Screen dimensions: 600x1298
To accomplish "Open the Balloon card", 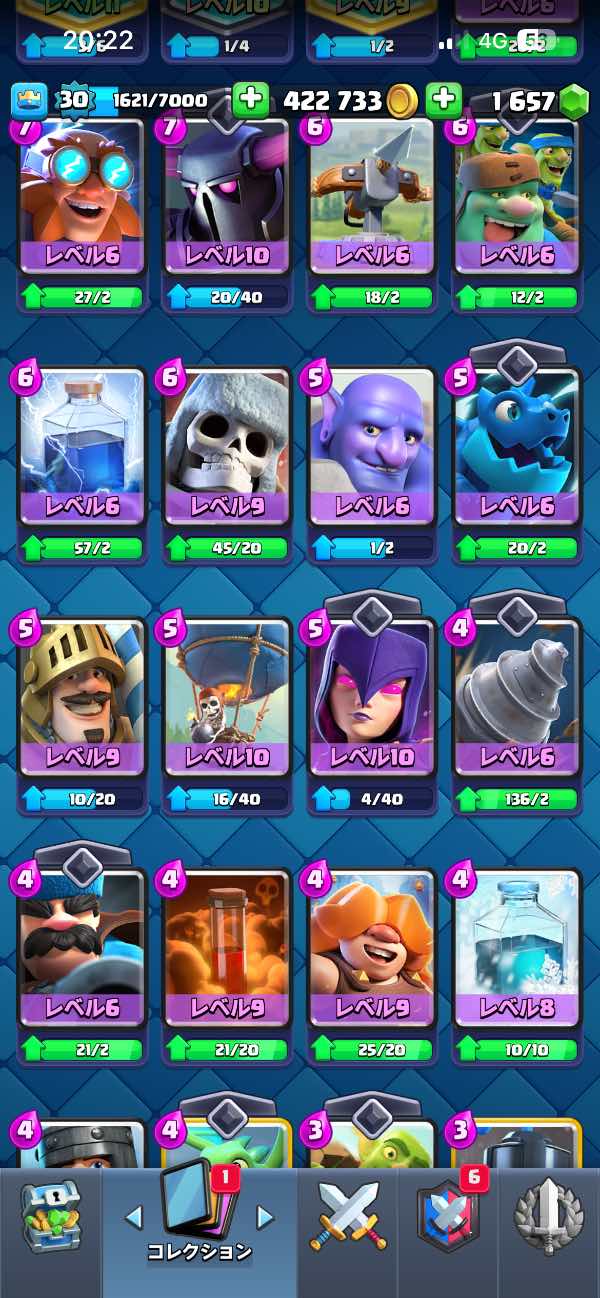I will [x=227, y=714].
